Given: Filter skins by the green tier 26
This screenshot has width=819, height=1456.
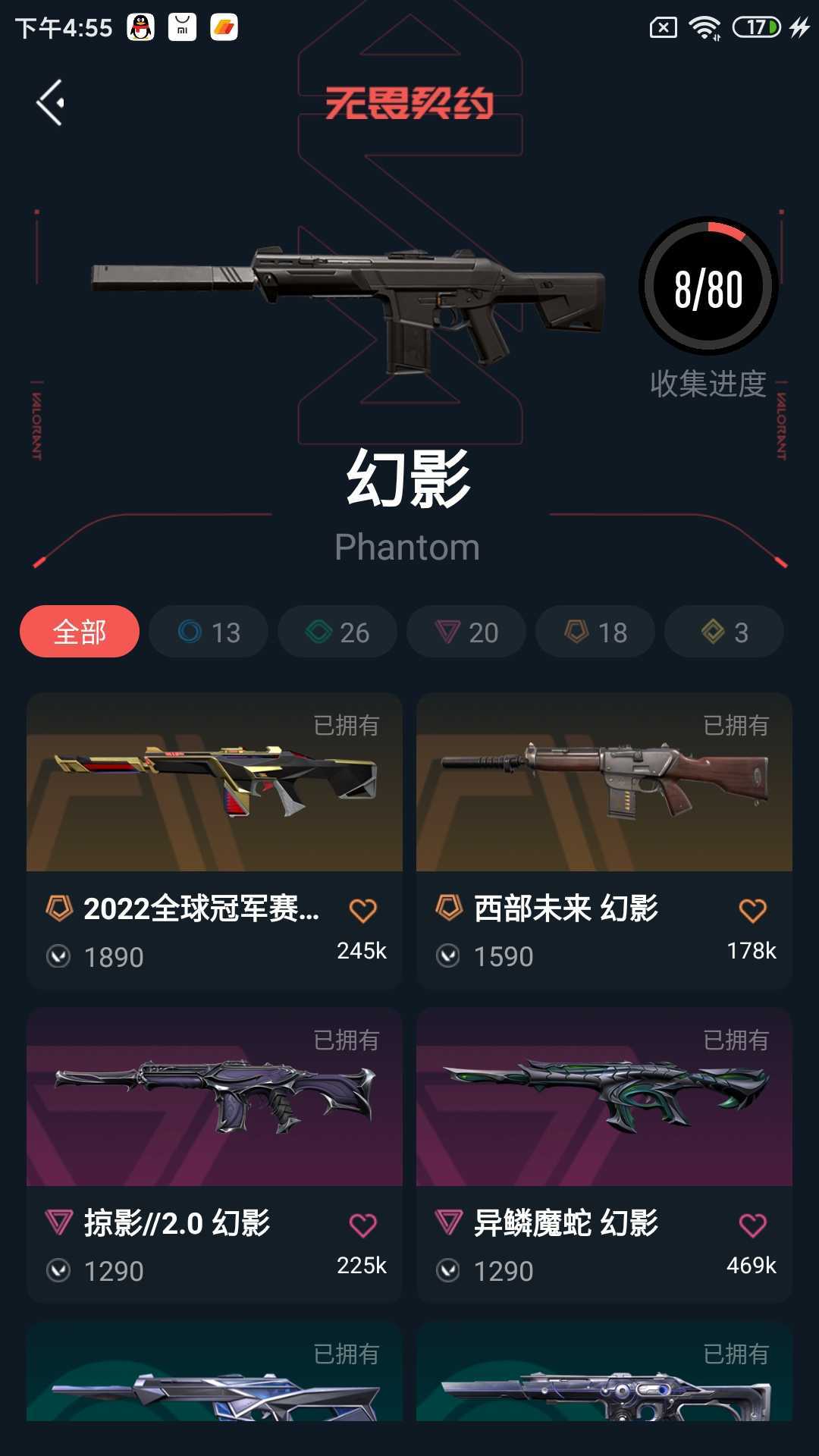Looking at the screenshot, I should 337,632.
